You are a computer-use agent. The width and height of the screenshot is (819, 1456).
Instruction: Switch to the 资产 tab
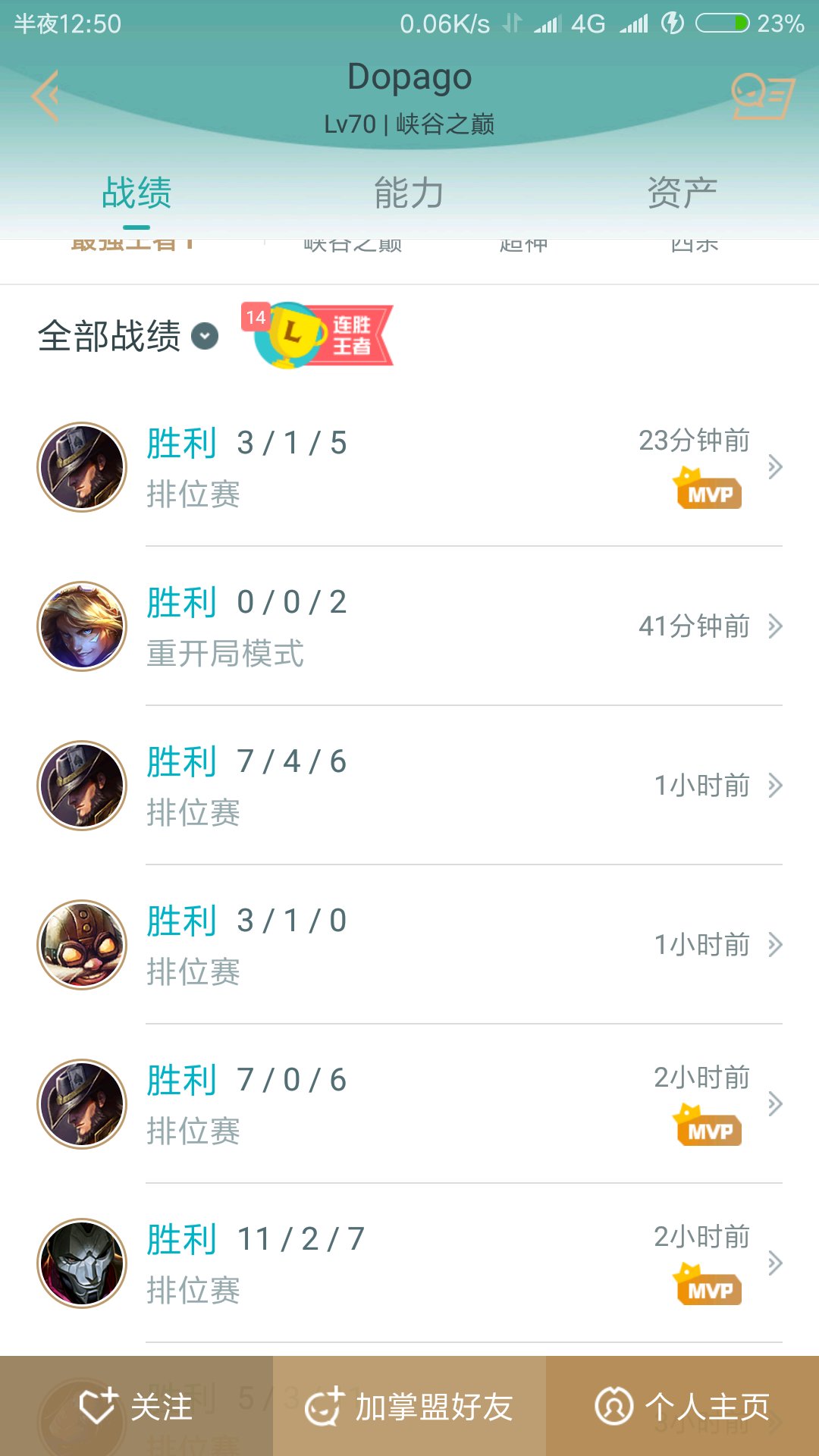pyautogui.click(x=682, y=193)
